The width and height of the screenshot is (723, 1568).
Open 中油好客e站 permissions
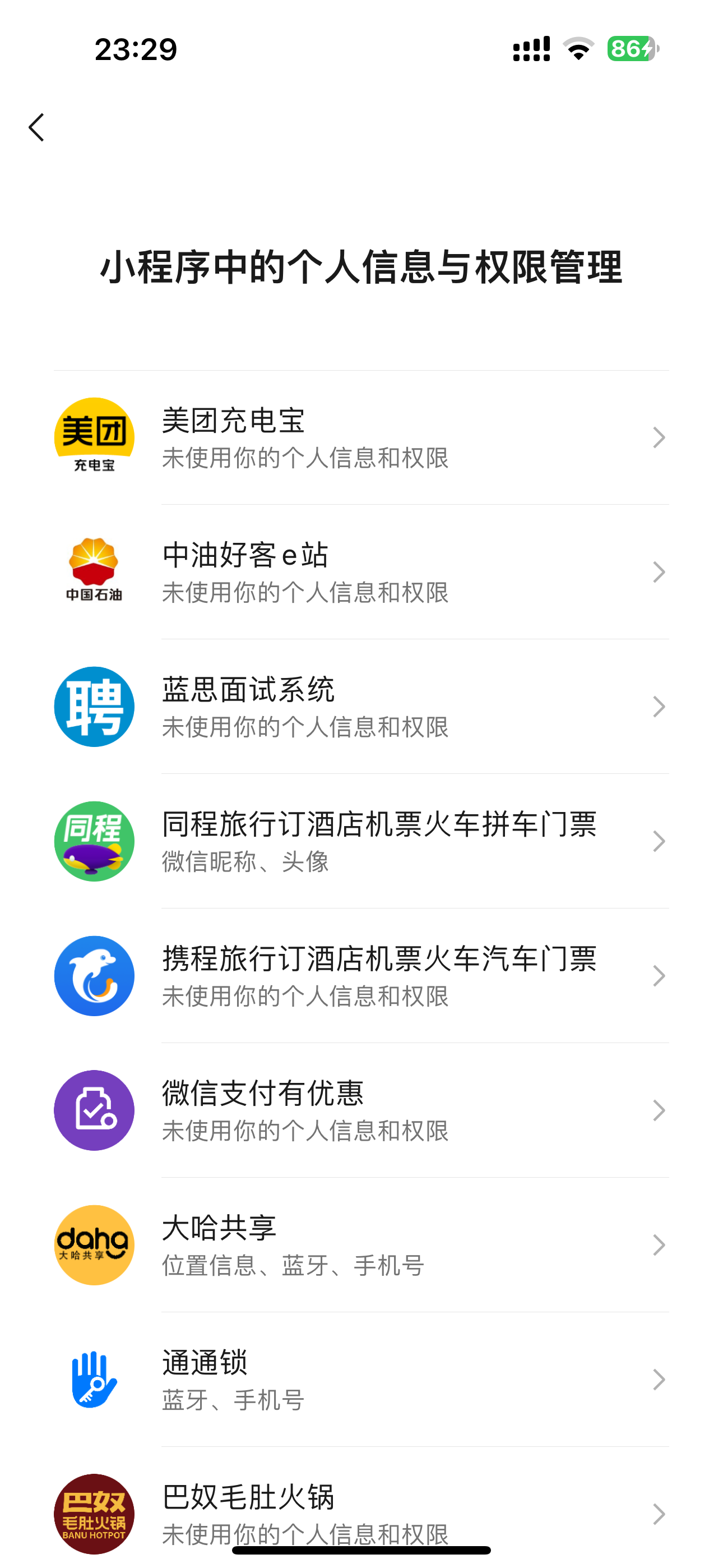[361, 572]
